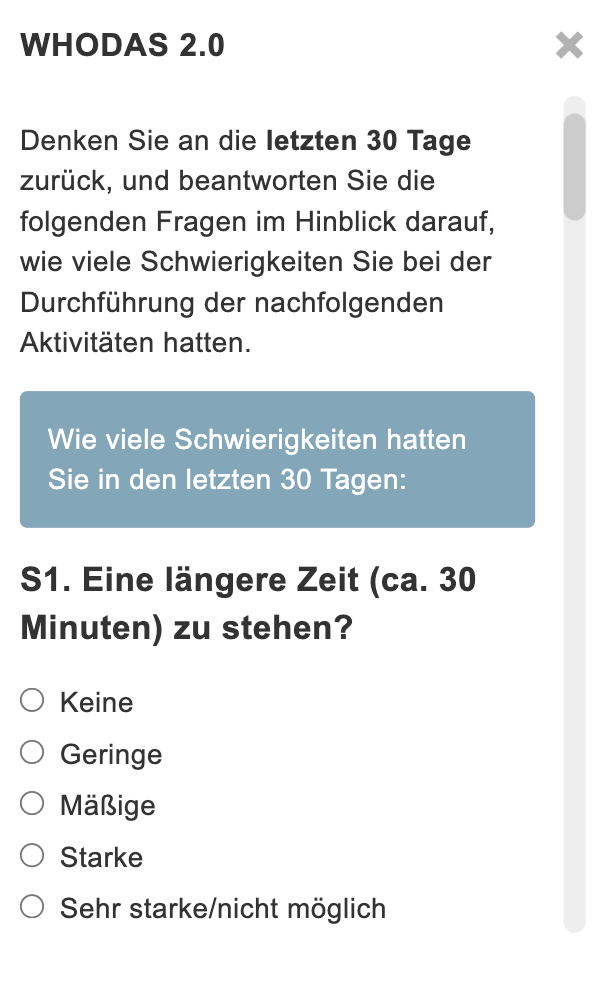Pick the 'Starke' radio button
The image size is (610, 982).
click(33, 855)
